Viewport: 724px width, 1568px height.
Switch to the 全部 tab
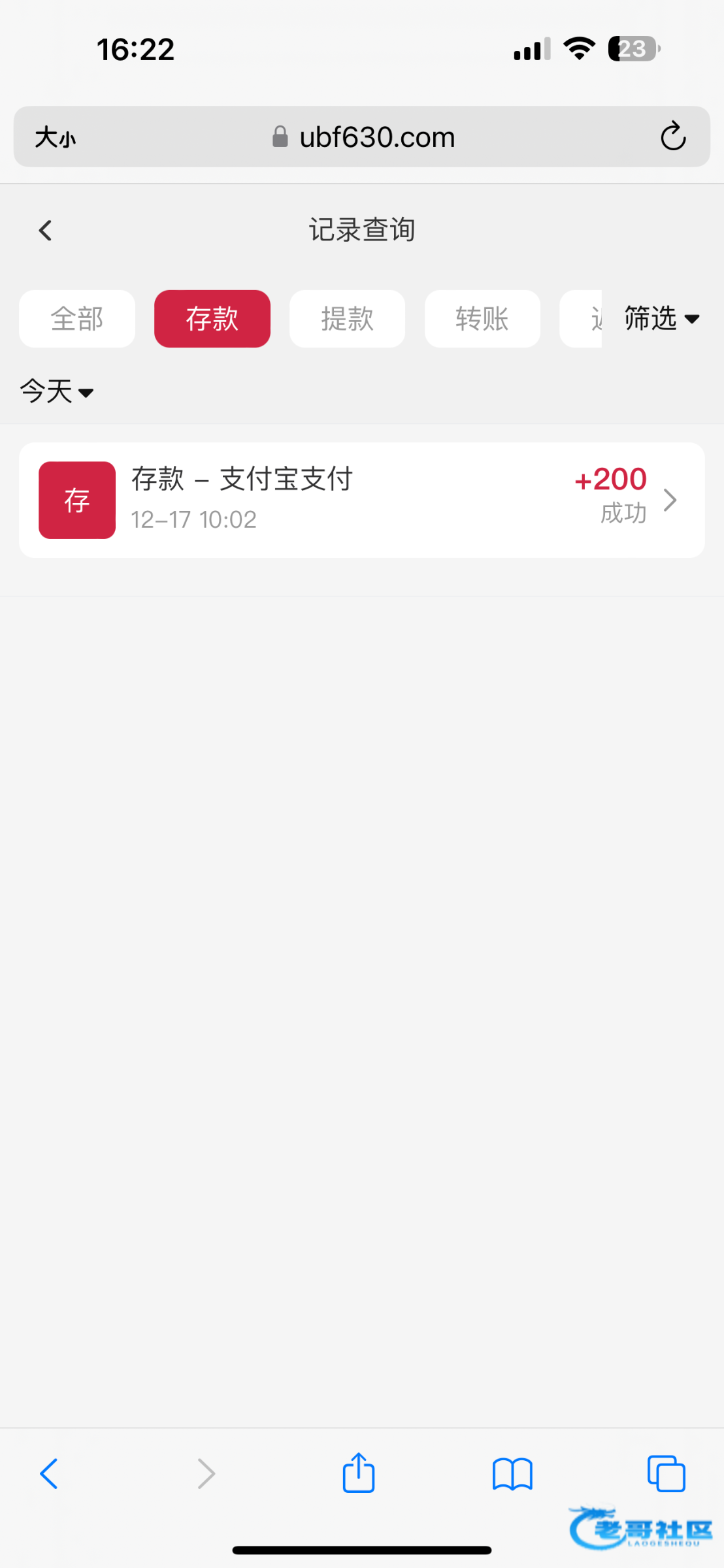coord(77,319)
